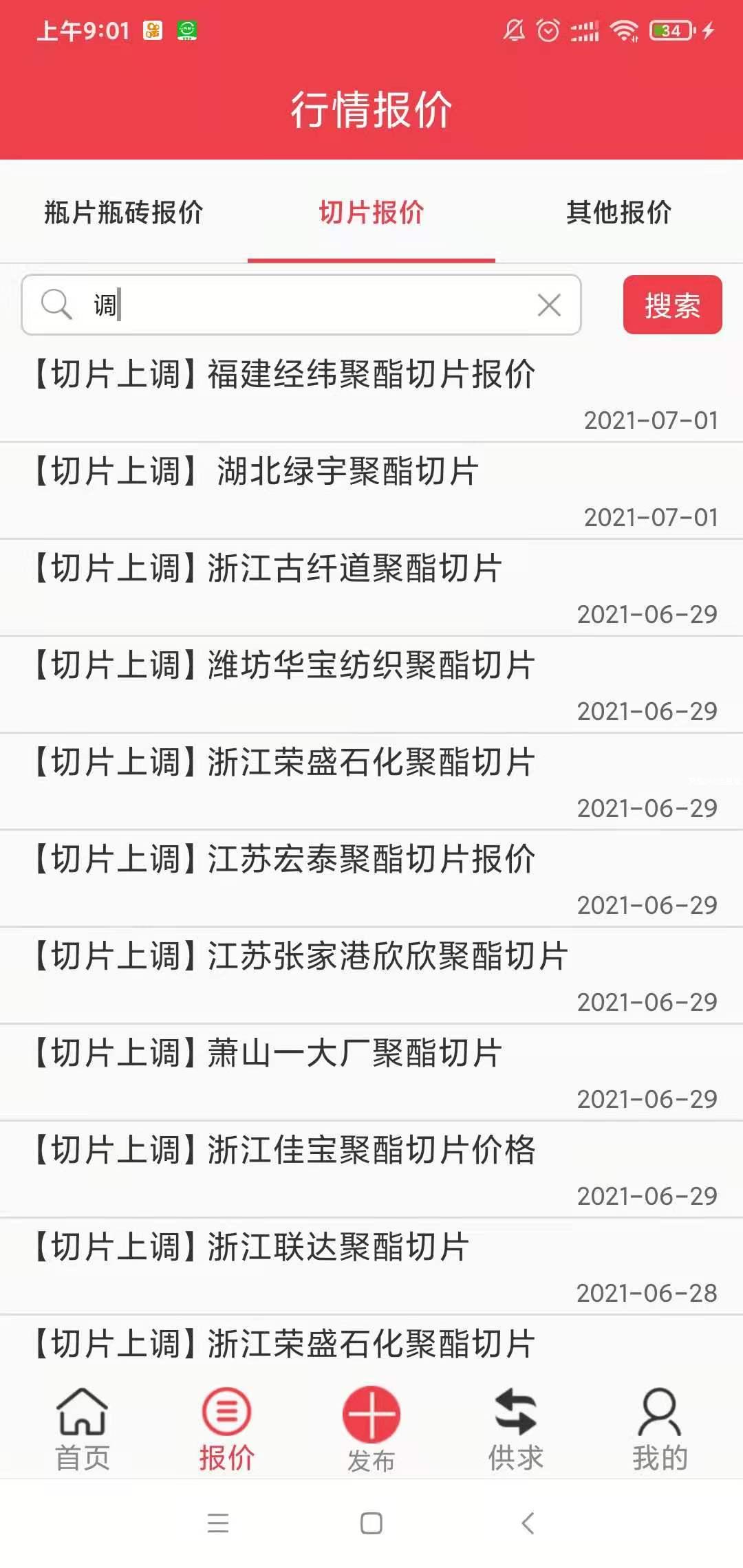Tap the red 搜索 button
The height and width of the screenshot is (1568, 743).
(672, 305)
